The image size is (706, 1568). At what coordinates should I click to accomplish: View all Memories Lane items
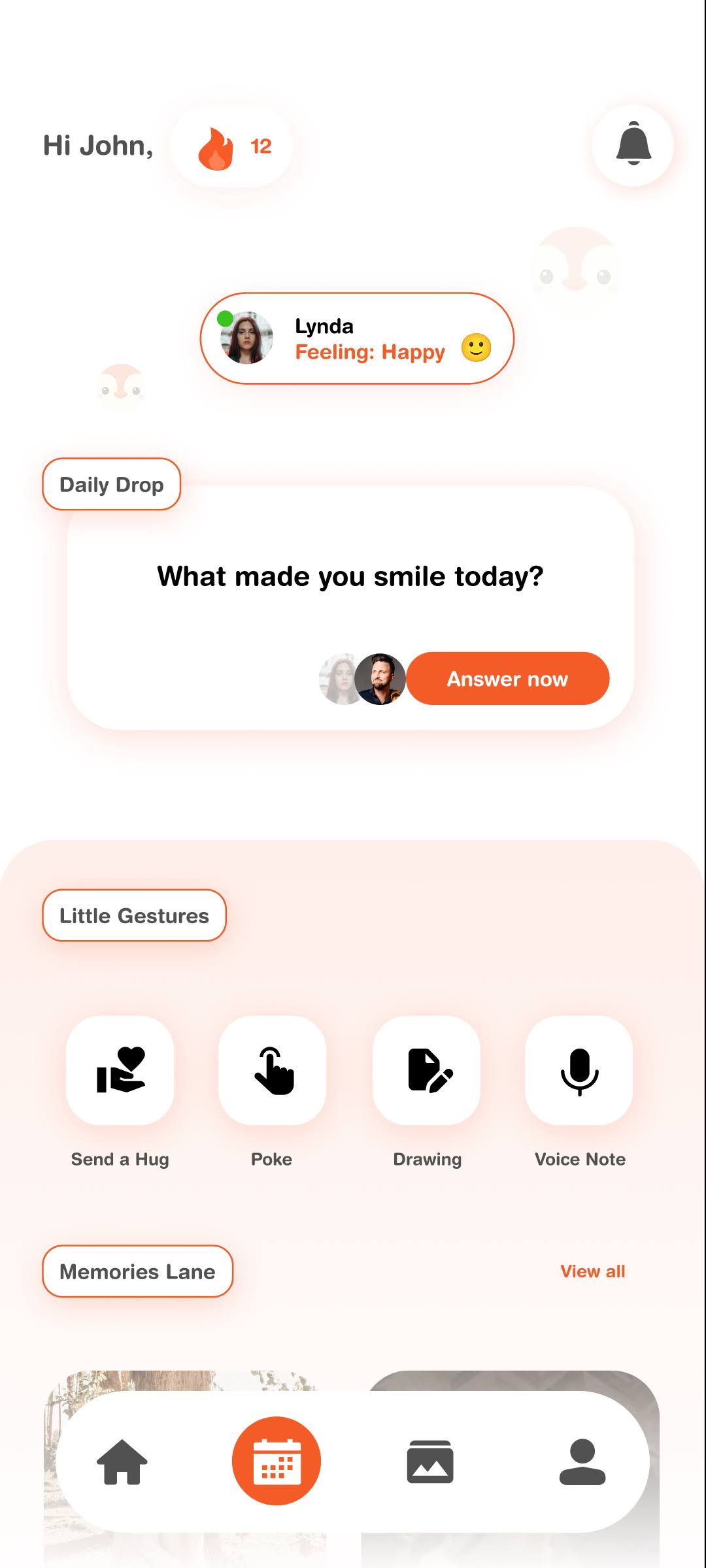coord(592,1271)
